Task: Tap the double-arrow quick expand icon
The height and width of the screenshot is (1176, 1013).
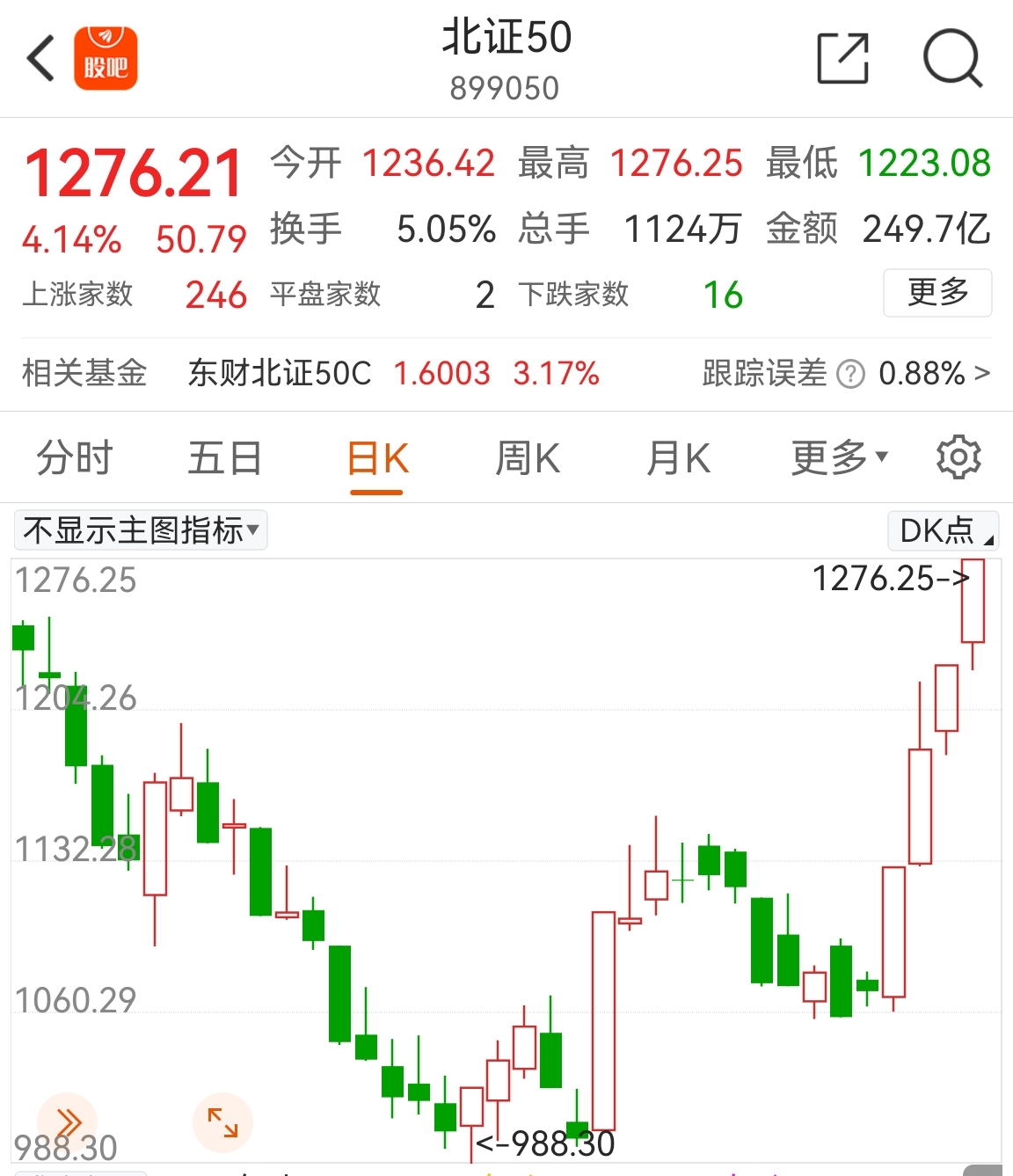Action: (66, 1121)
